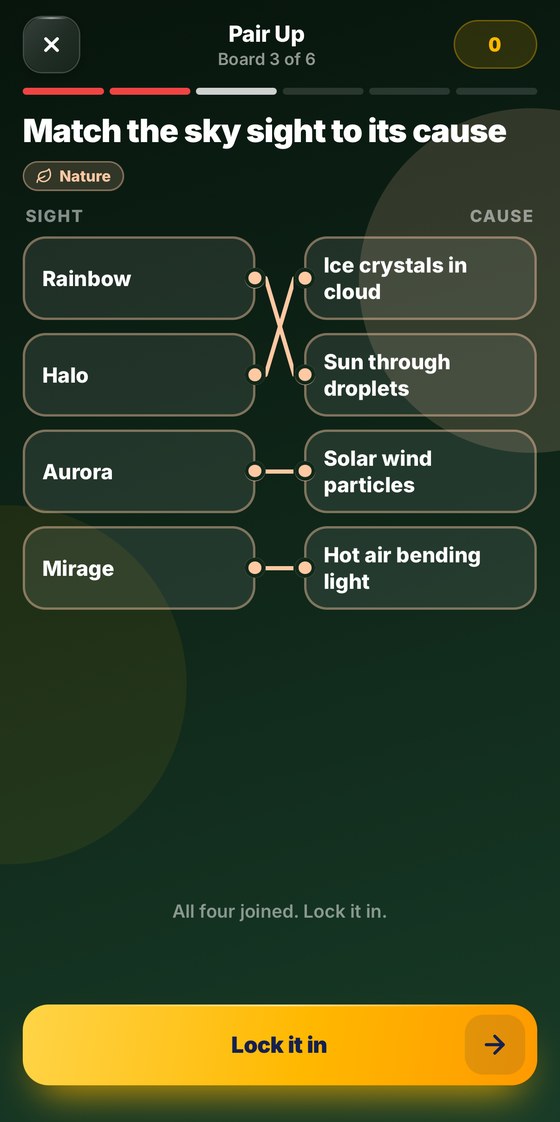Select the Rainbow sight card
560x1122 pixels.
pos(139,278)
